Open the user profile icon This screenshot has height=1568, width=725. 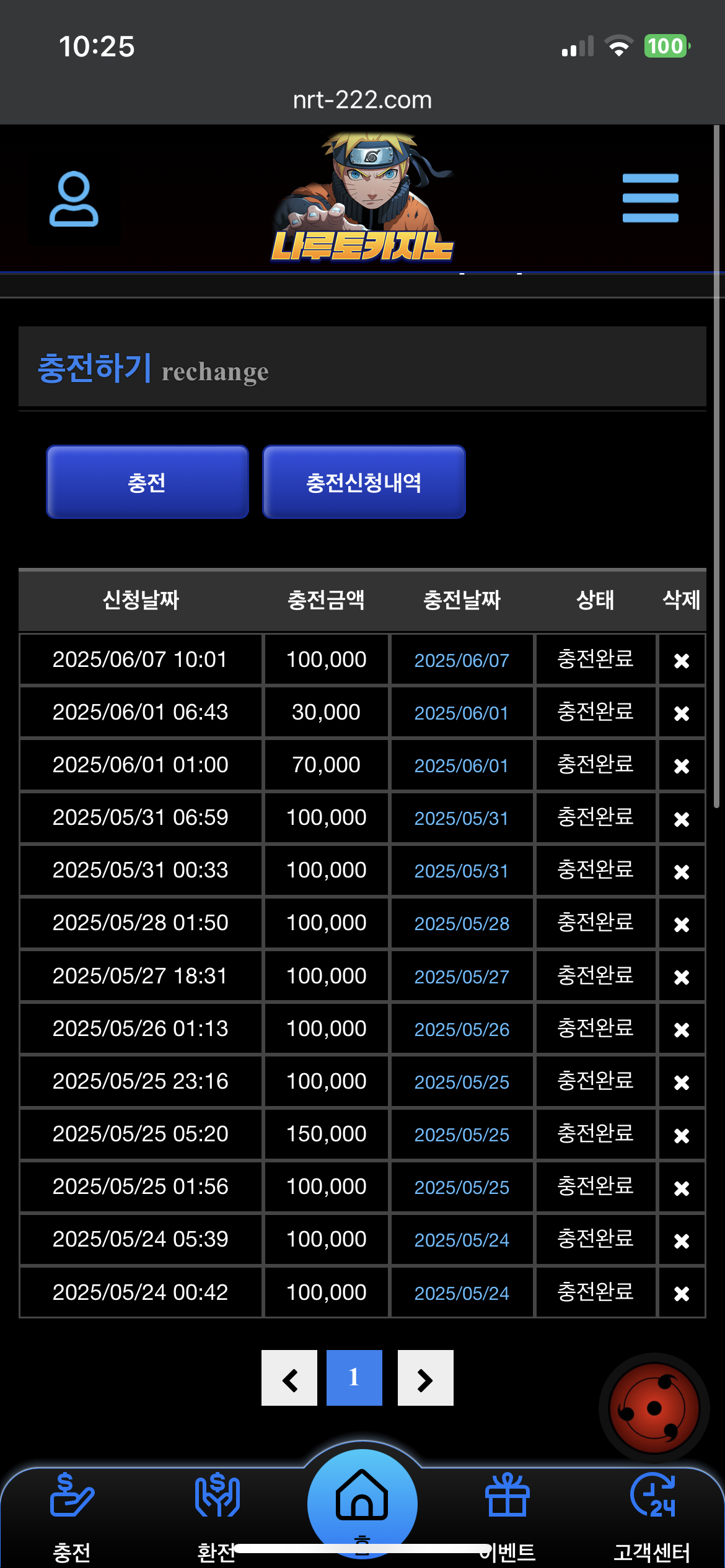coord(74,199)
